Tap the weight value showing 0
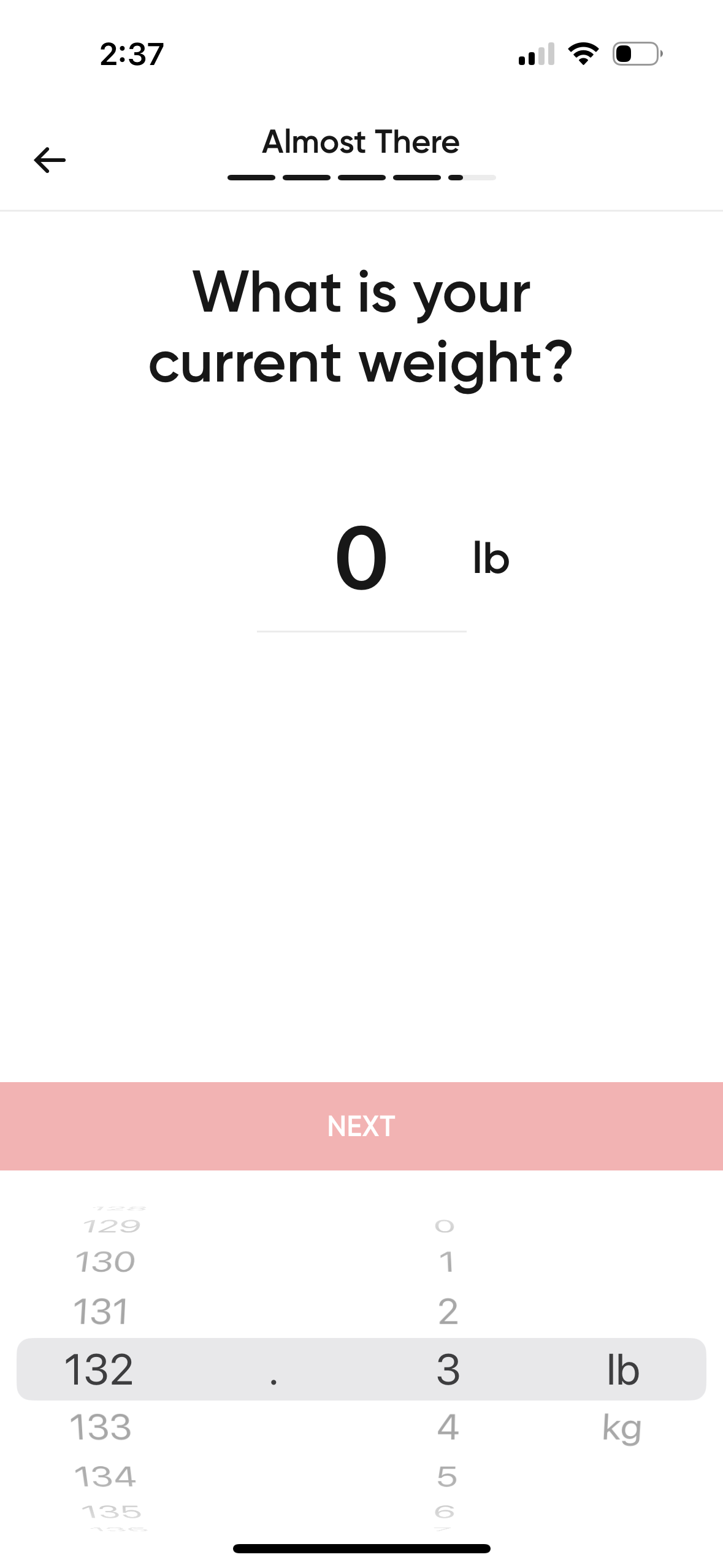723x1568 pixels. click(x=363, y=559)
